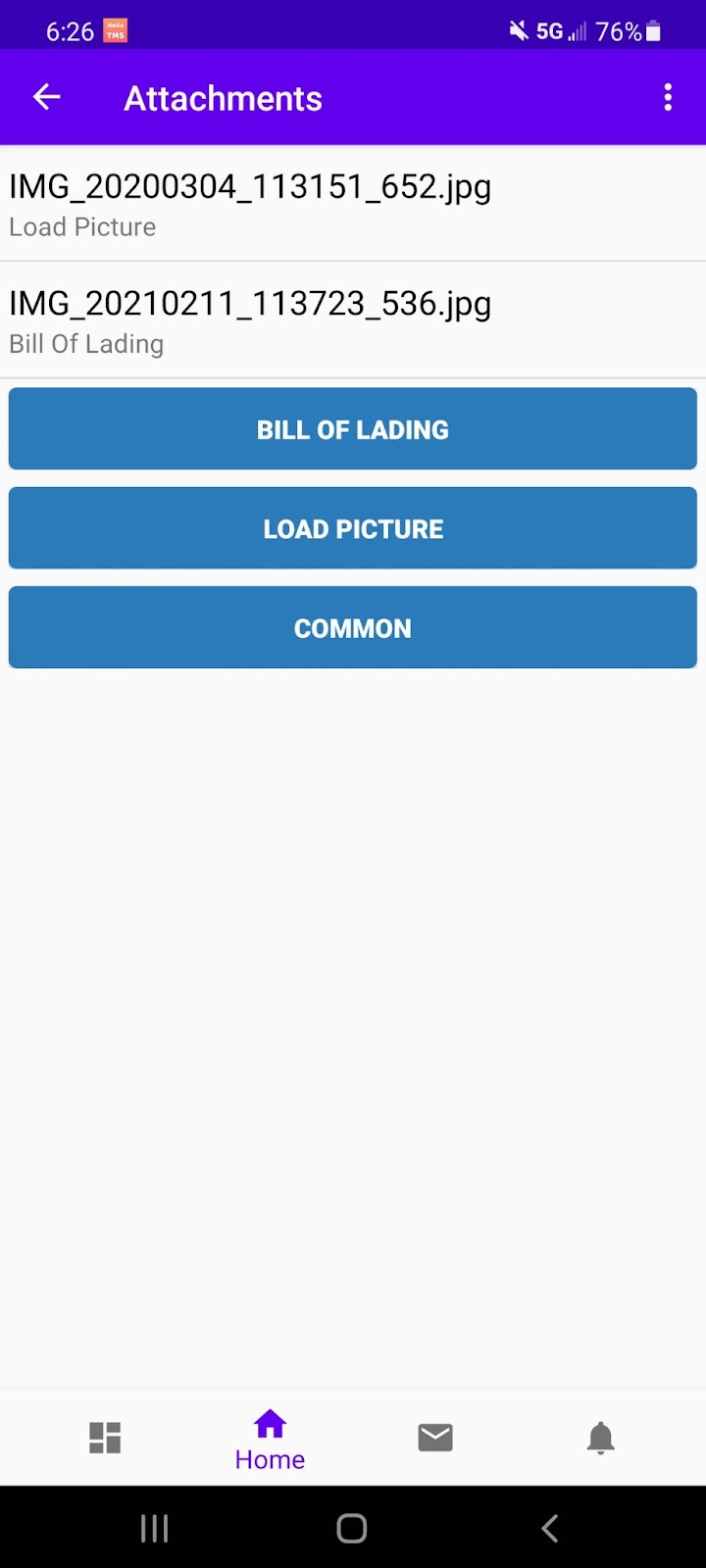Image resolution: width=706 pixels, height=1568 pixels.
Task: Open attachment IMG_20210211_113723_536.jpg
Action: (353, 320)
